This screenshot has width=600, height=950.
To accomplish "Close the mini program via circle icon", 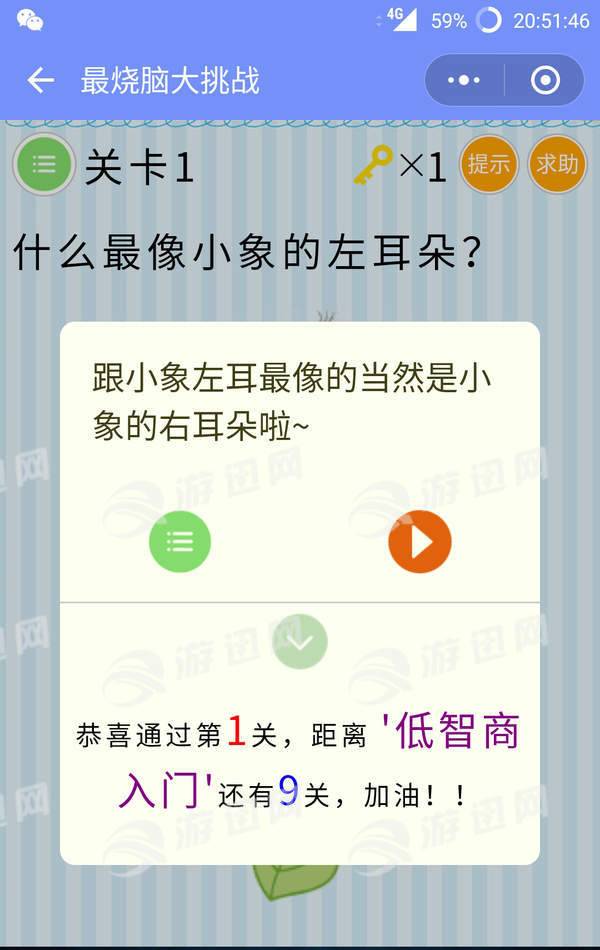I will coord(545,81).
